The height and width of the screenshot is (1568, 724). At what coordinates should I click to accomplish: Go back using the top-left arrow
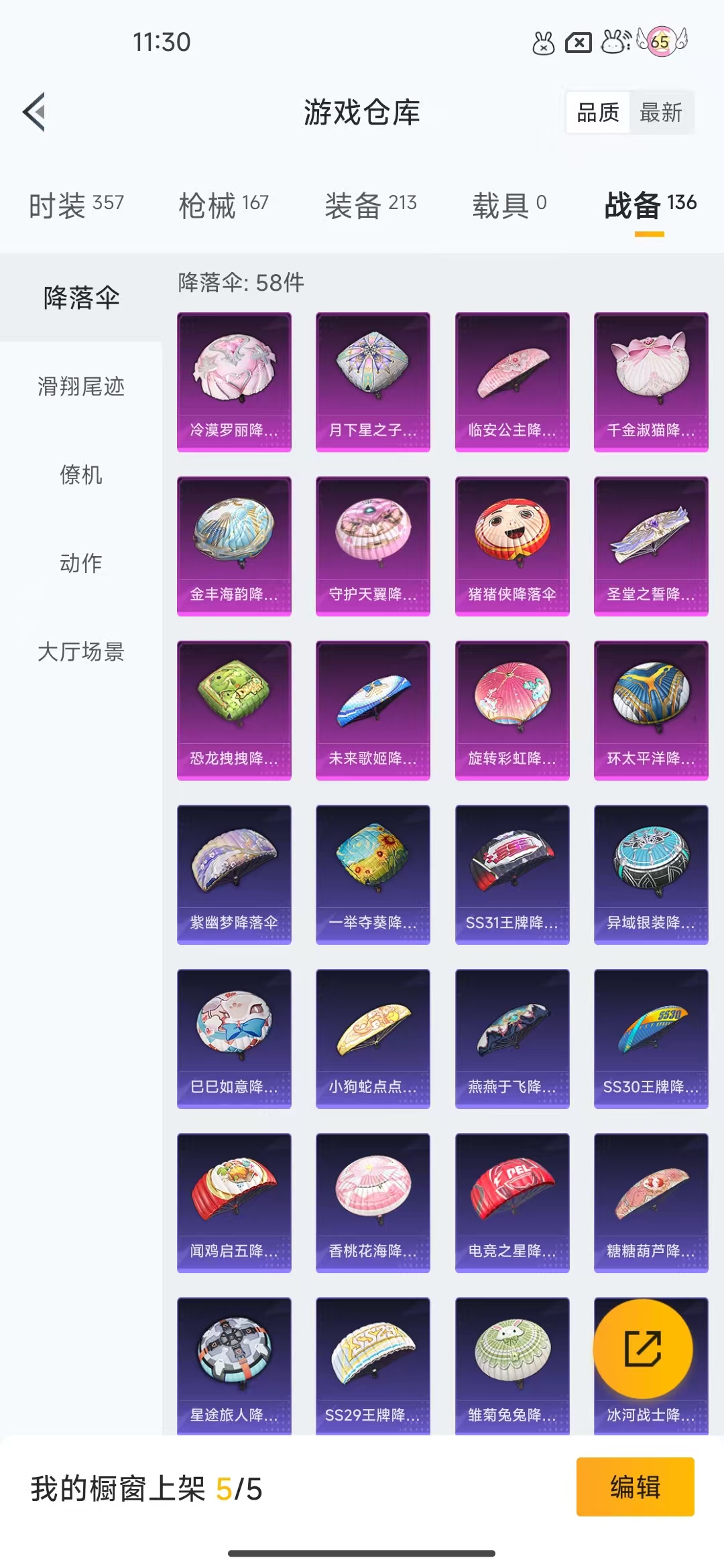click(34, 112)
